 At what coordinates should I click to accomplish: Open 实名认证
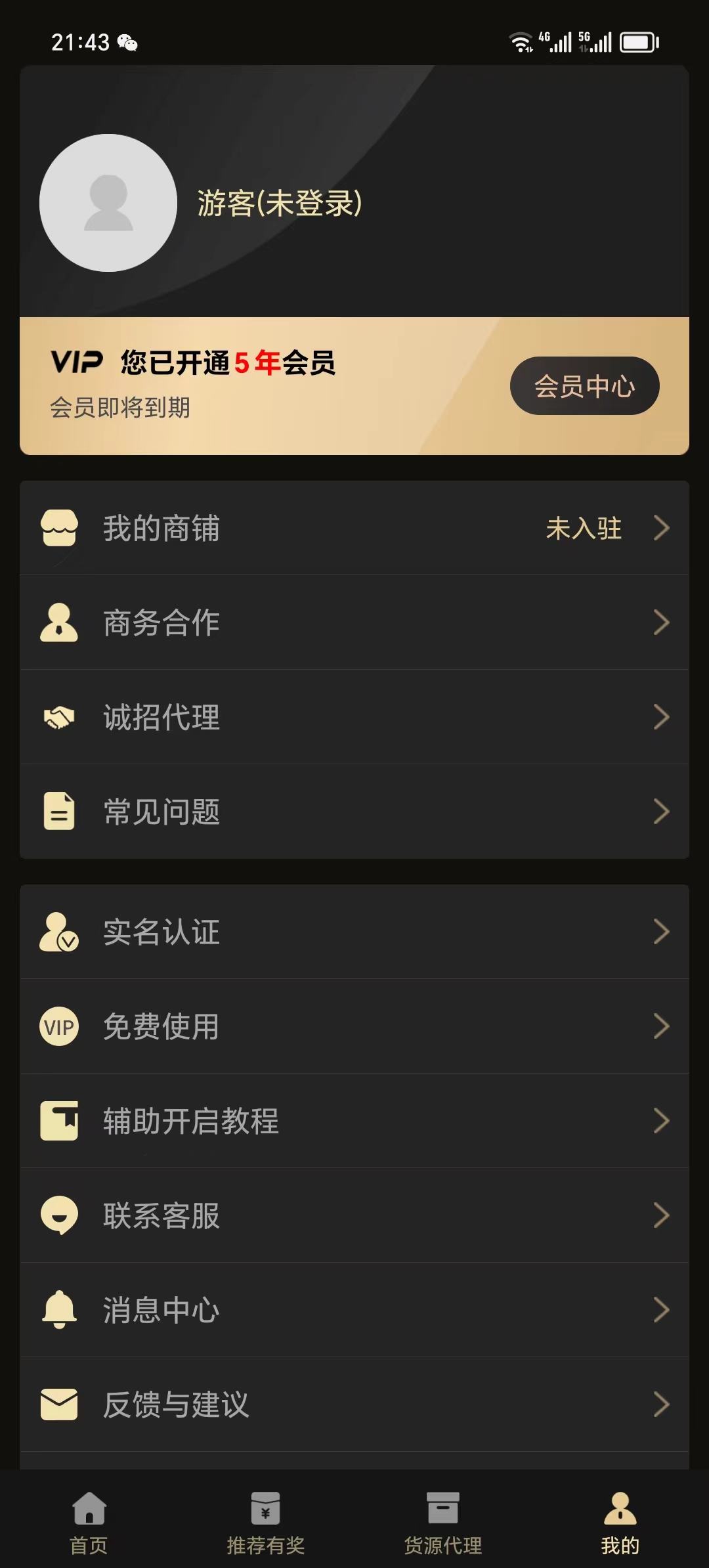coord(354,932)
